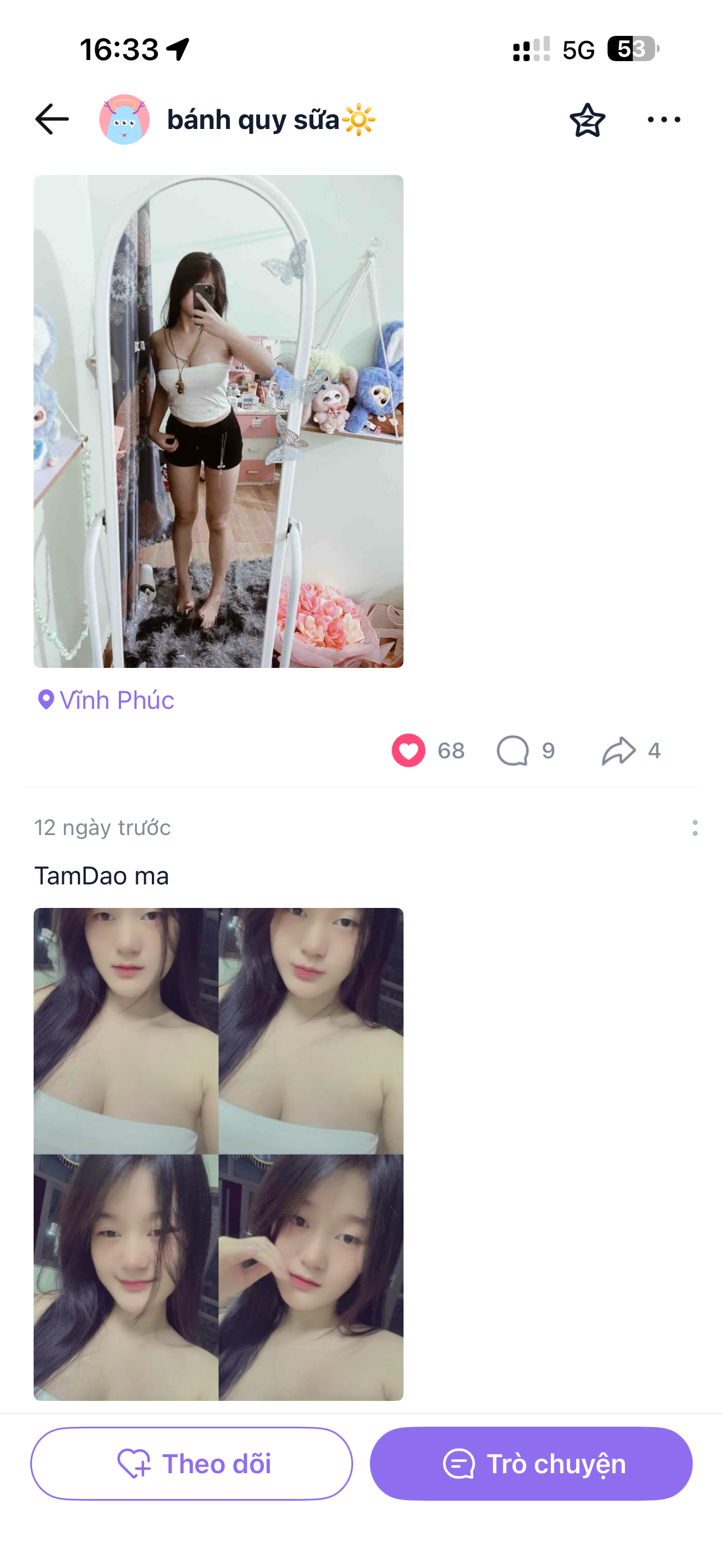Open options for the TamDao ma post
This screenshot has width=723, height=1568.
click(695, 828)
